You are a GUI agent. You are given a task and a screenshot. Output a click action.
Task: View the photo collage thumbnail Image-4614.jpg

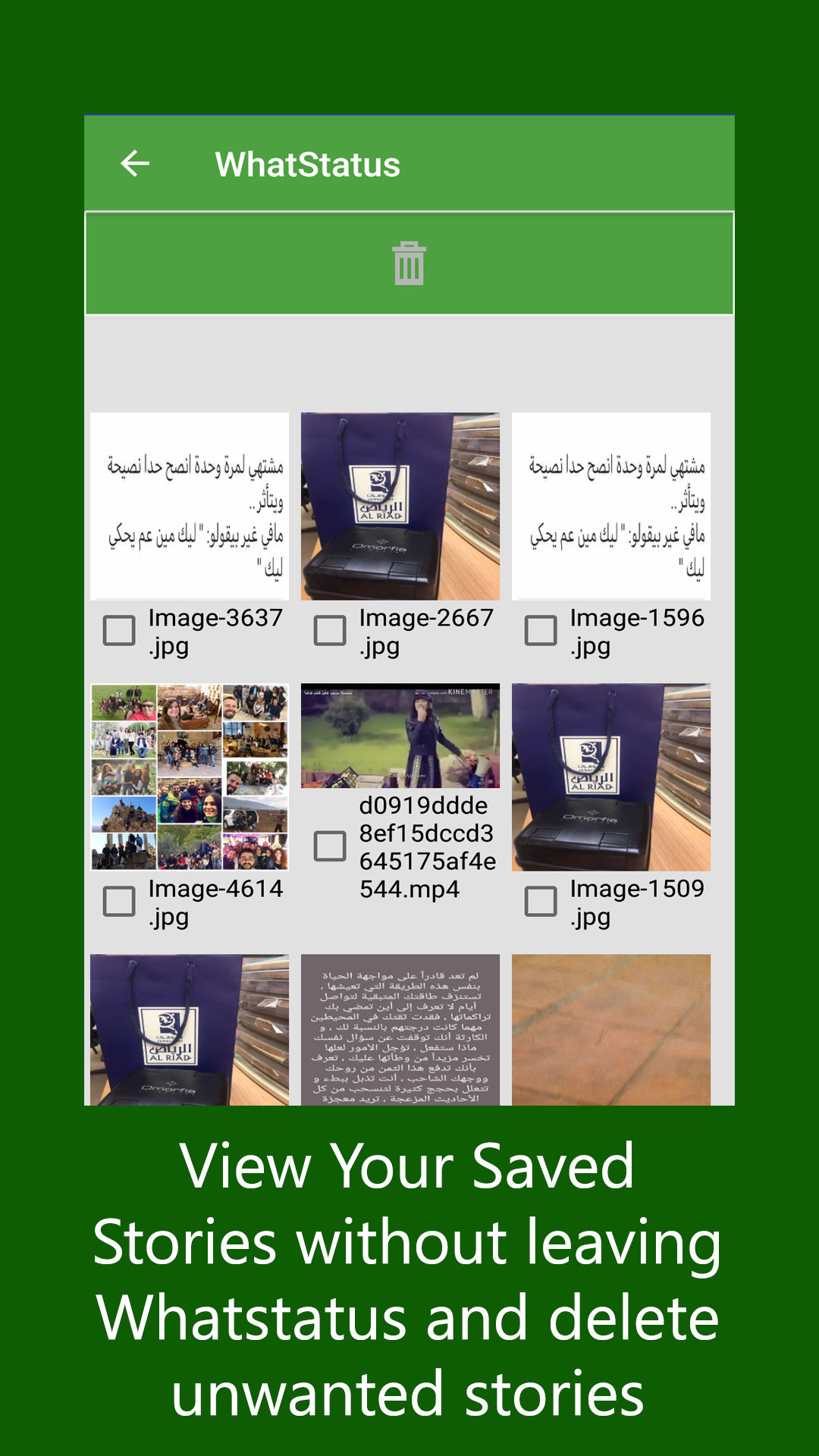click(190, 777)
